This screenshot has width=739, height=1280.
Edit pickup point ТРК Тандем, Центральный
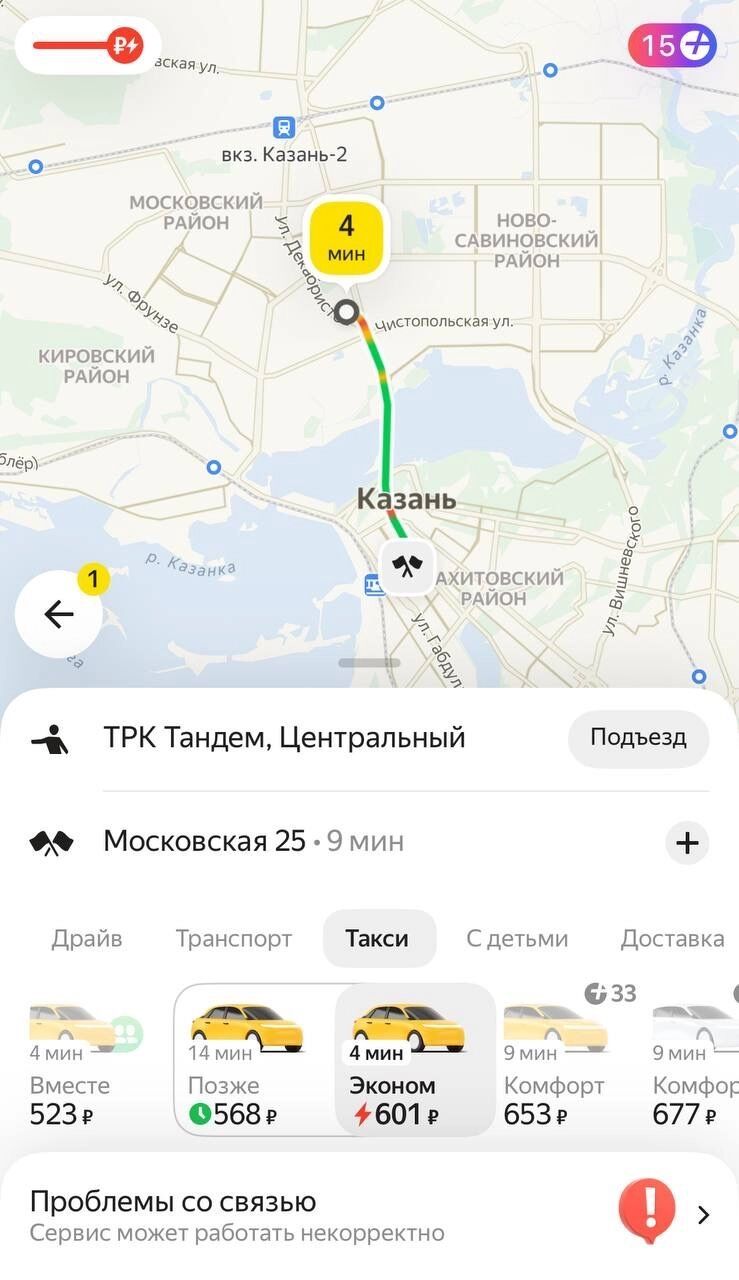[x=284, y=738]
